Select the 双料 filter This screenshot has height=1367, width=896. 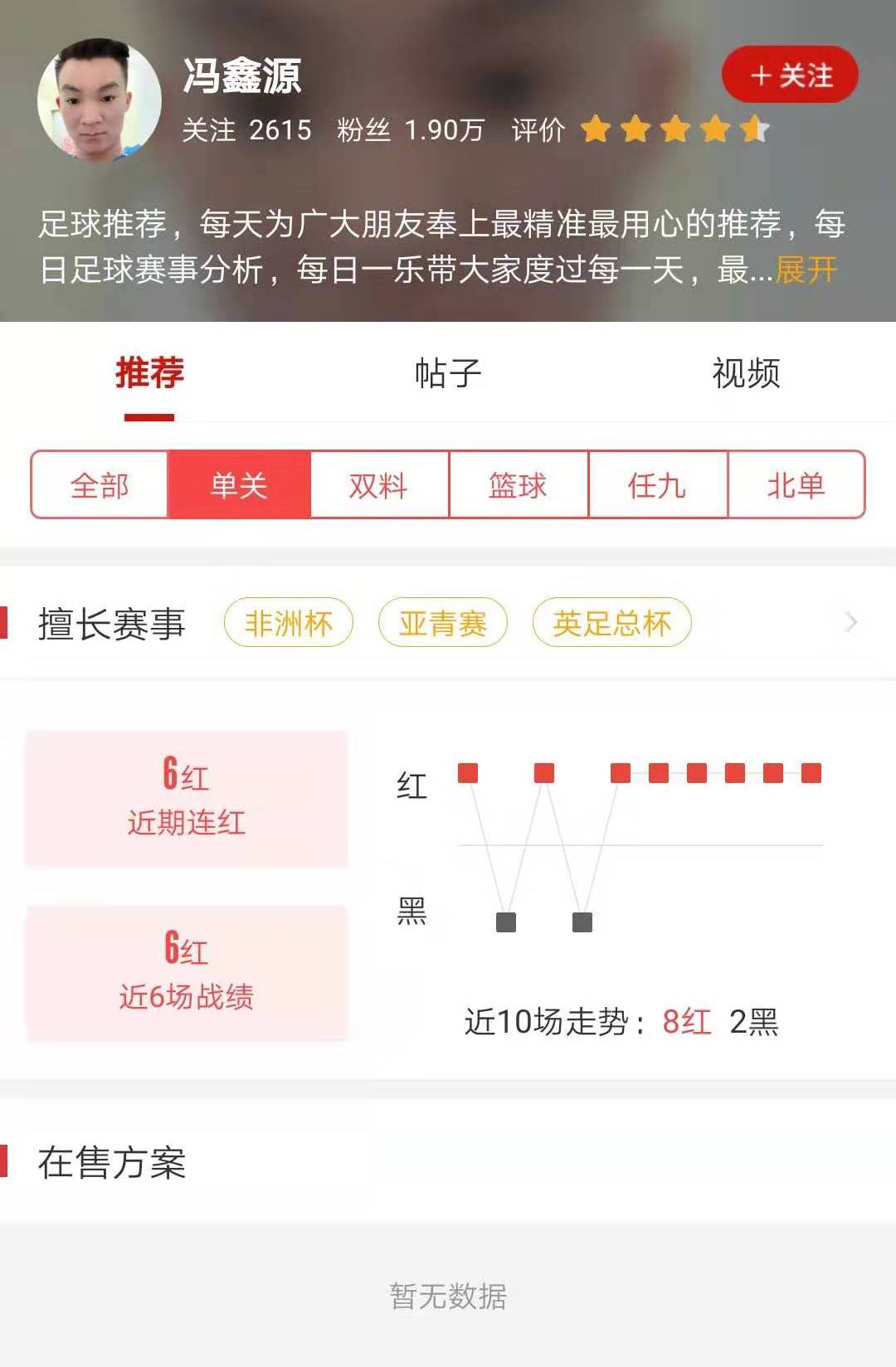point(378,485)
